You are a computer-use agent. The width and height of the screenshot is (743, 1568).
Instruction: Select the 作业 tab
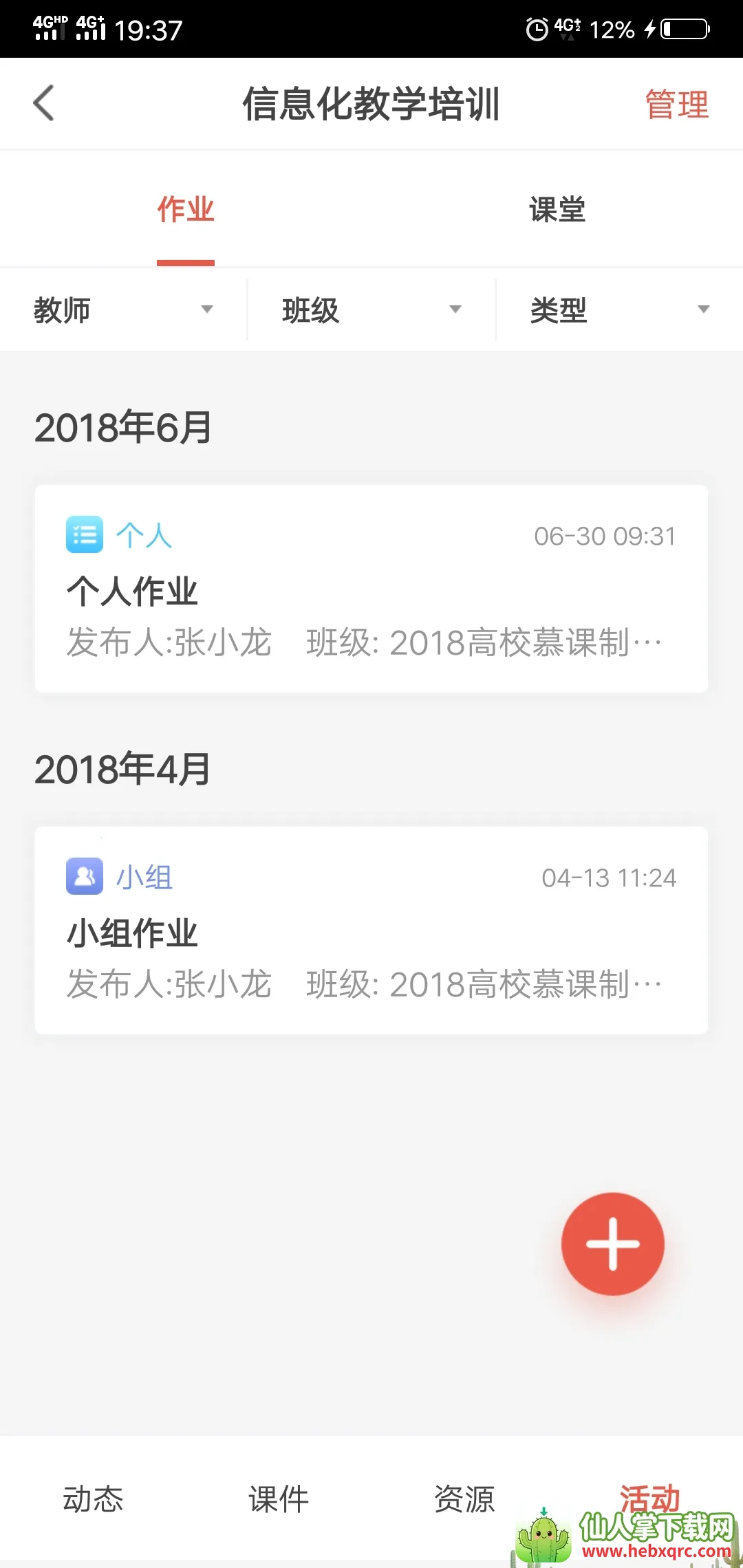(186, 210)
